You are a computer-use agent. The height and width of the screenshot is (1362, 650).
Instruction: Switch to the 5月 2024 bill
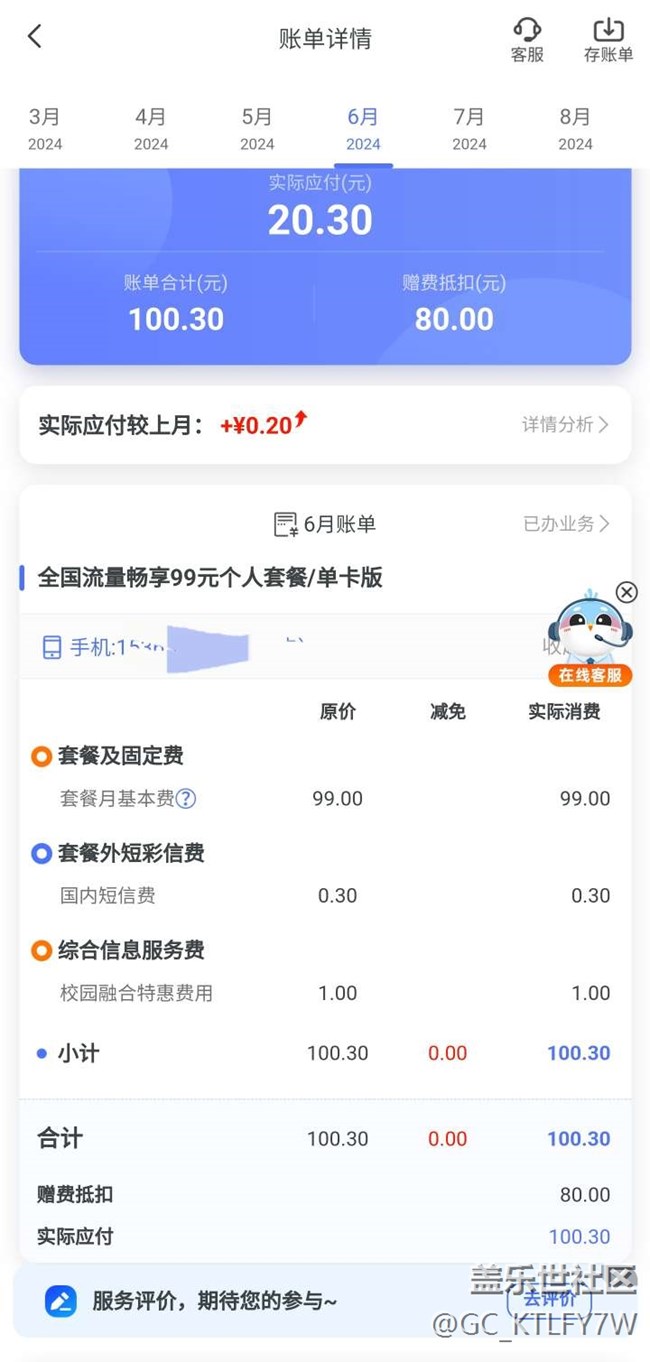257,129
